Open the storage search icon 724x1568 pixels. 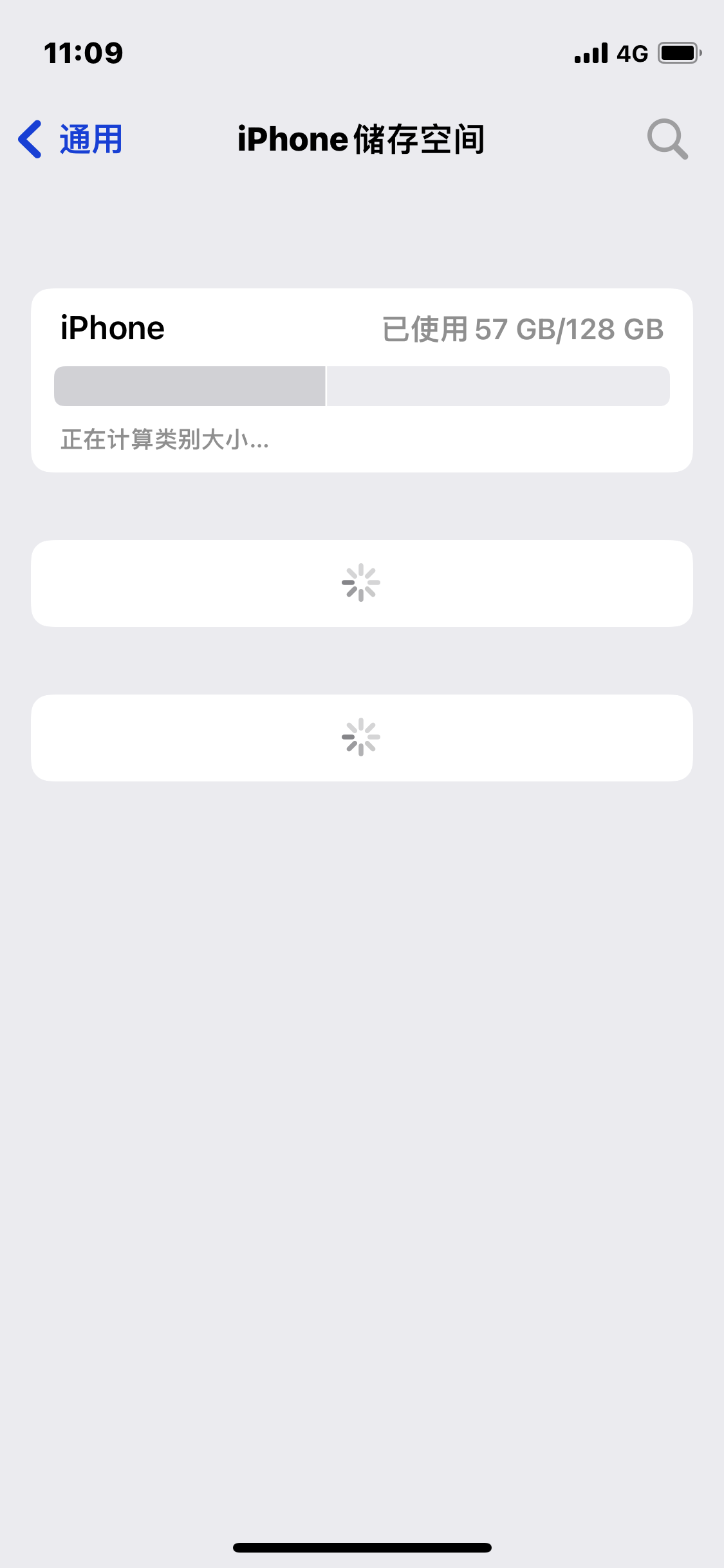pos(667,139)
